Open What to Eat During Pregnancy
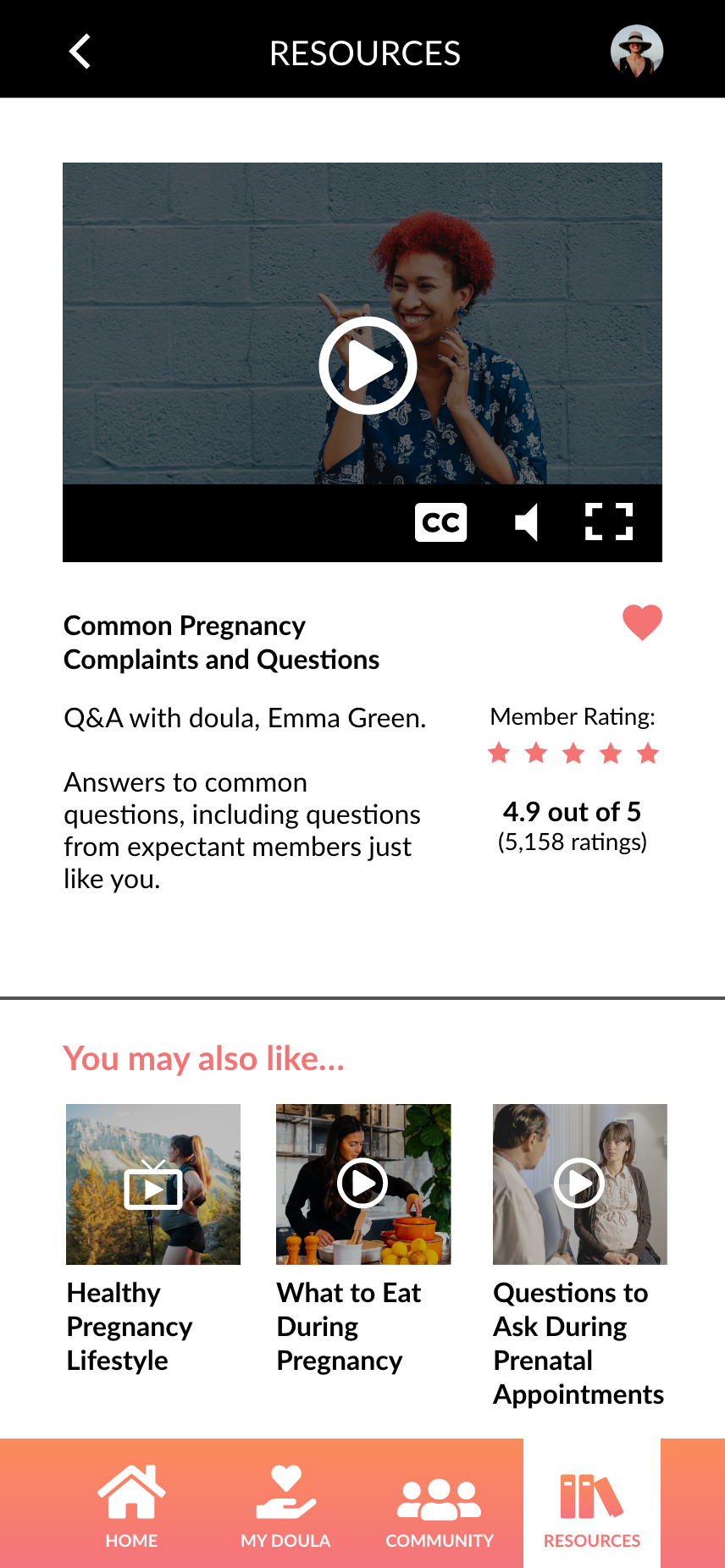 pyautogui.click(x=363, y=1184)
